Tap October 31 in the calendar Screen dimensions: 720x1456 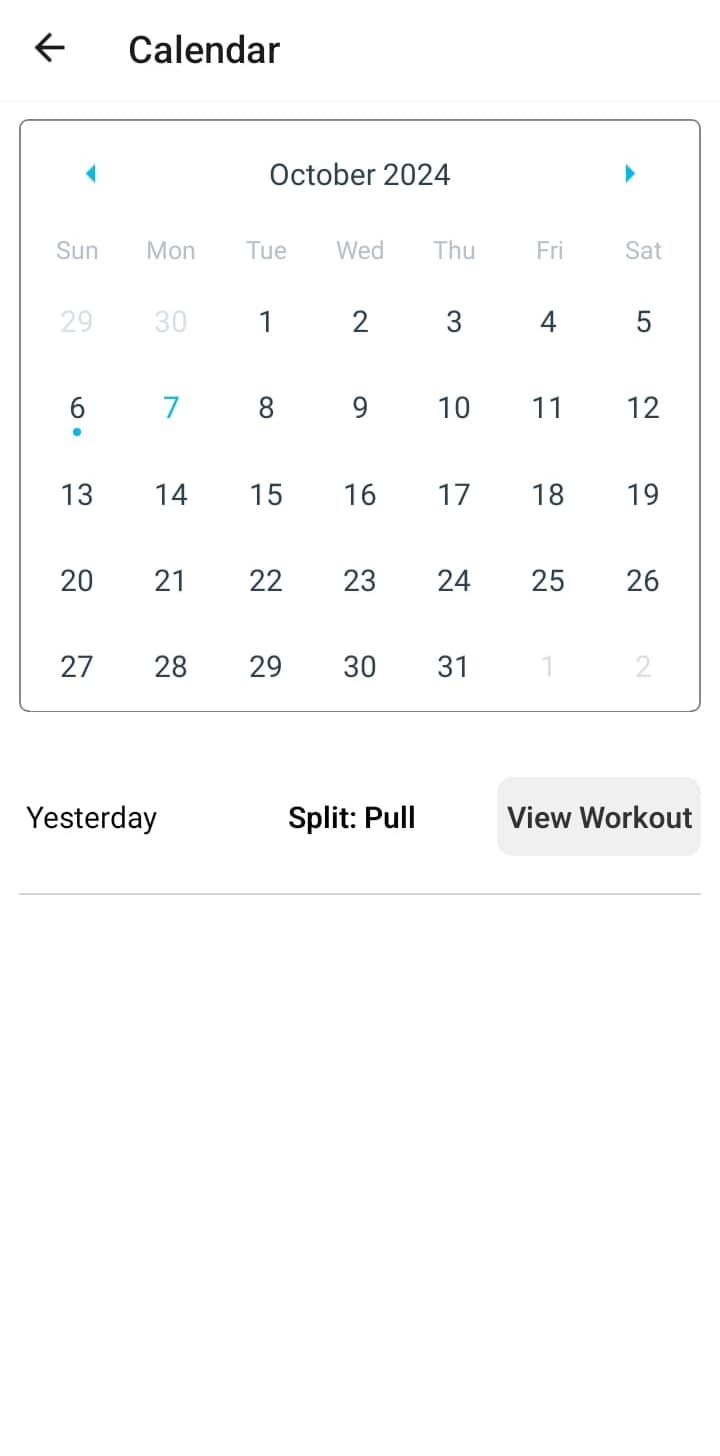453,667
